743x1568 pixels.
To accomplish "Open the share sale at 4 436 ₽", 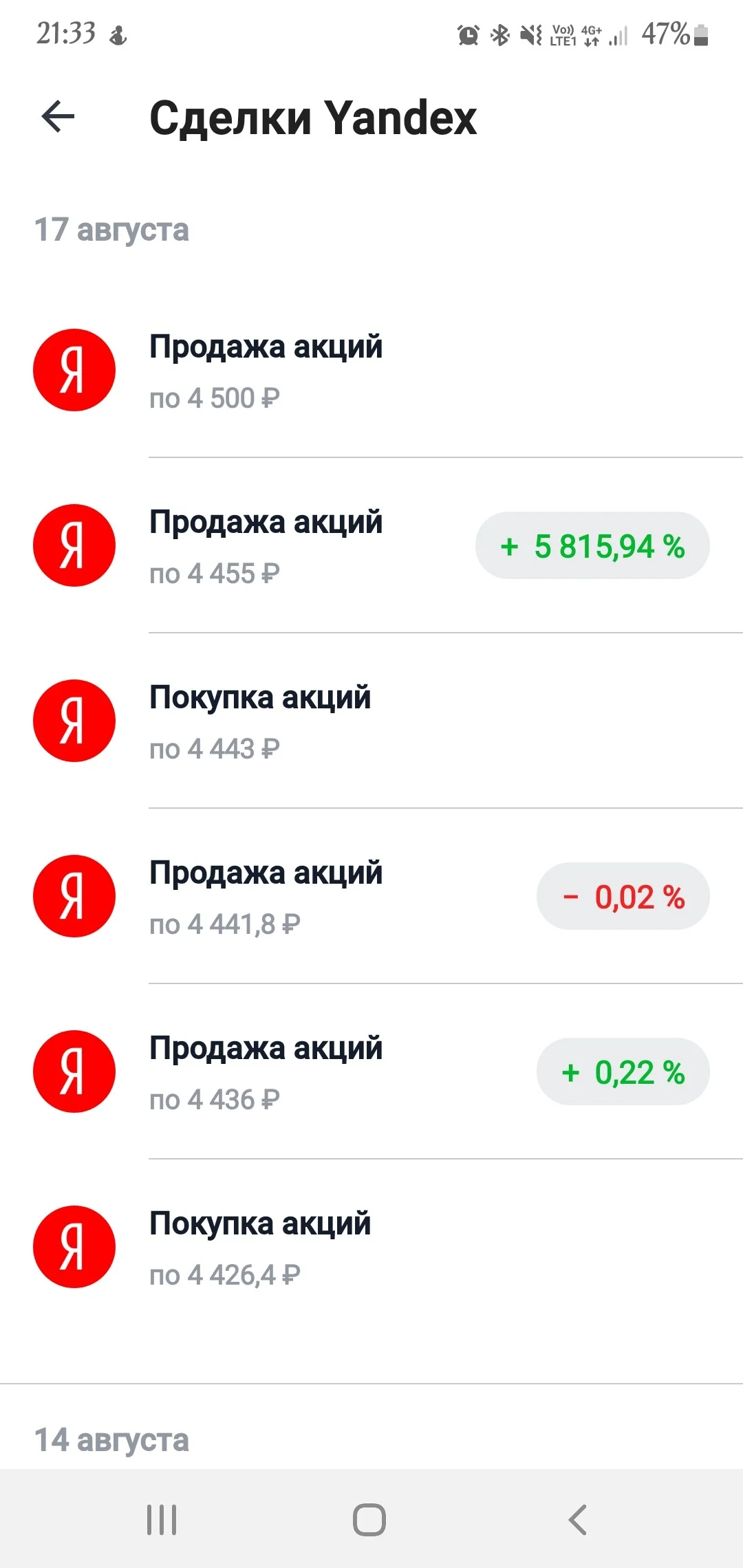I will pyautogui.click(x=371, y=1071).
